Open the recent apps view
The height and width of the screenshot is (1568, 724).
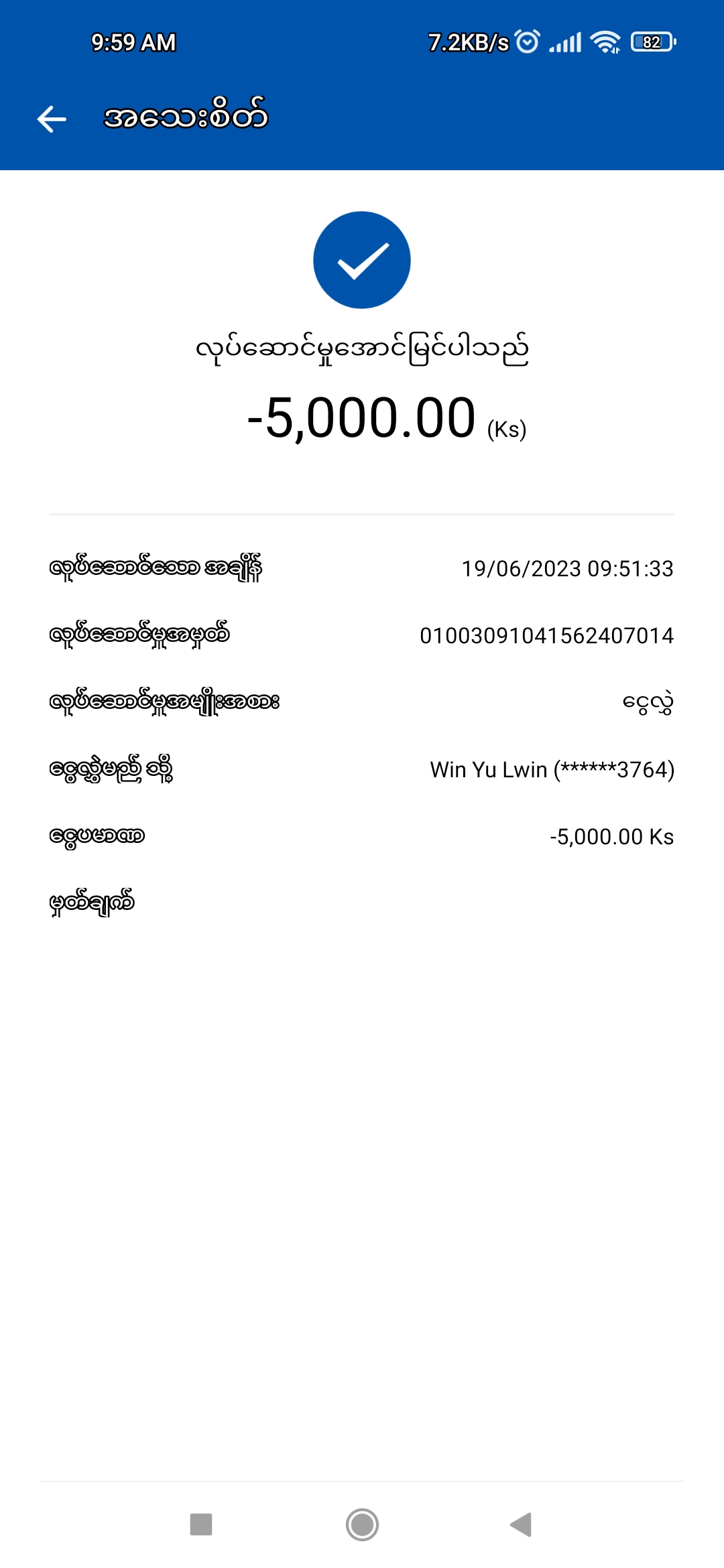(201, 1524)
